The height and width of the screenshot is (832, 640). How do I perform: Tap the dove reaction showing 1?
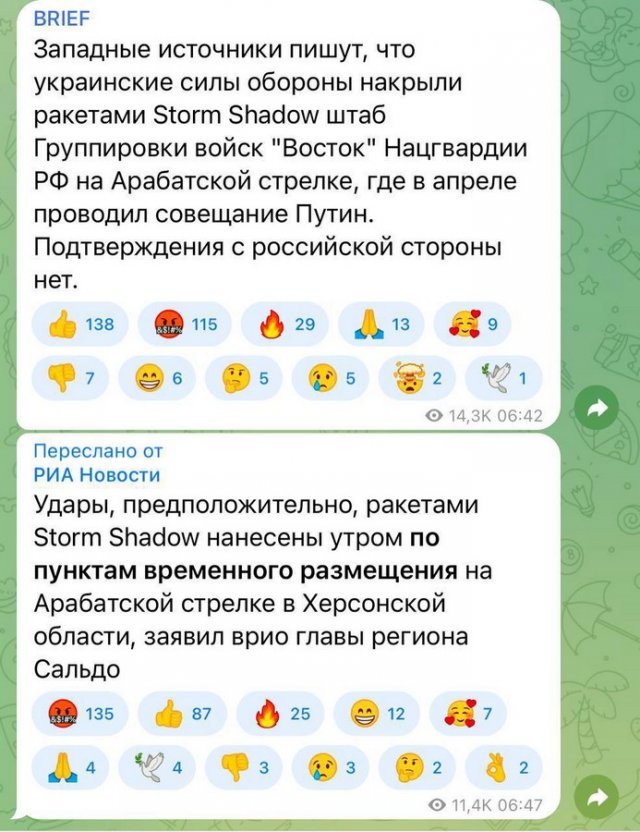coord(505,377)
